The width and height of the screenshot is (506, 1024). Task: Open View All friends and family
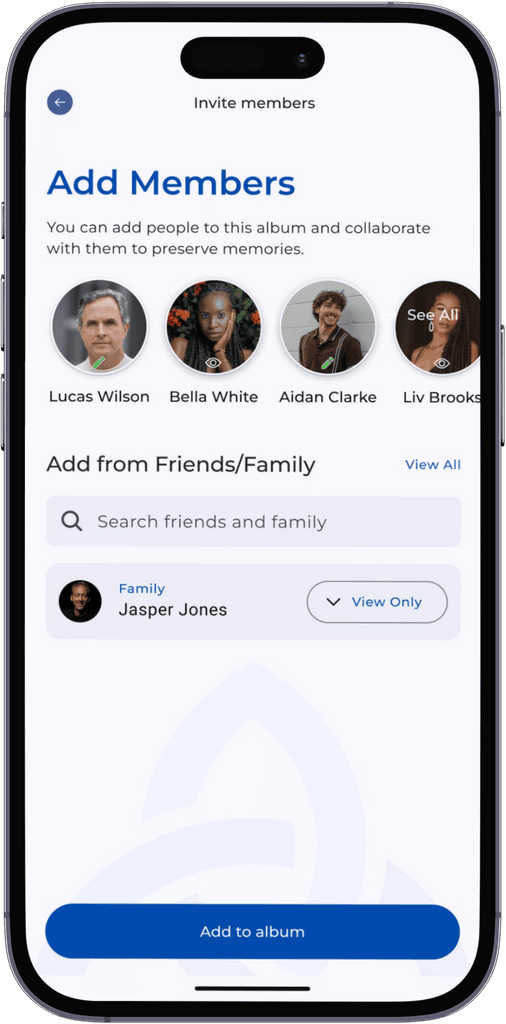(x=433, y=465)
